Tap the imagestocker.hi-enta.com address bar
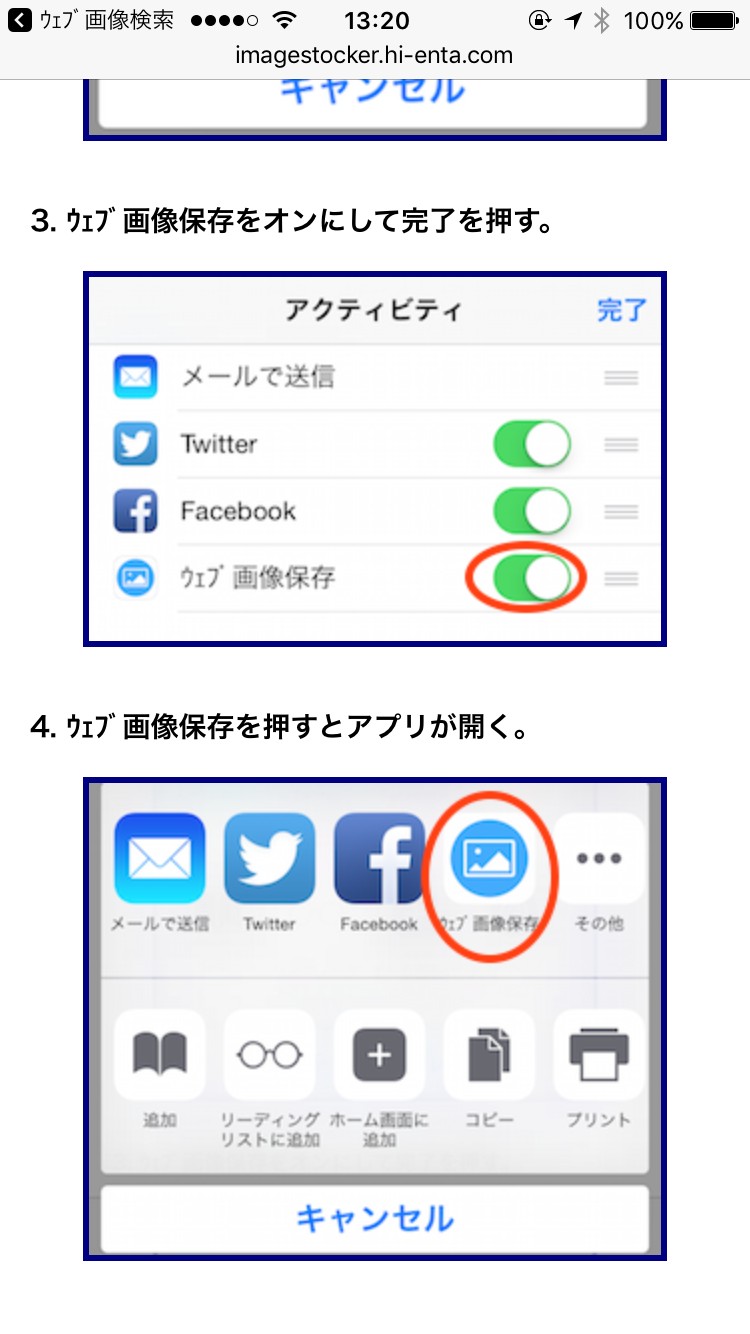Viewport: 750px width, 1334px height. 374,56
